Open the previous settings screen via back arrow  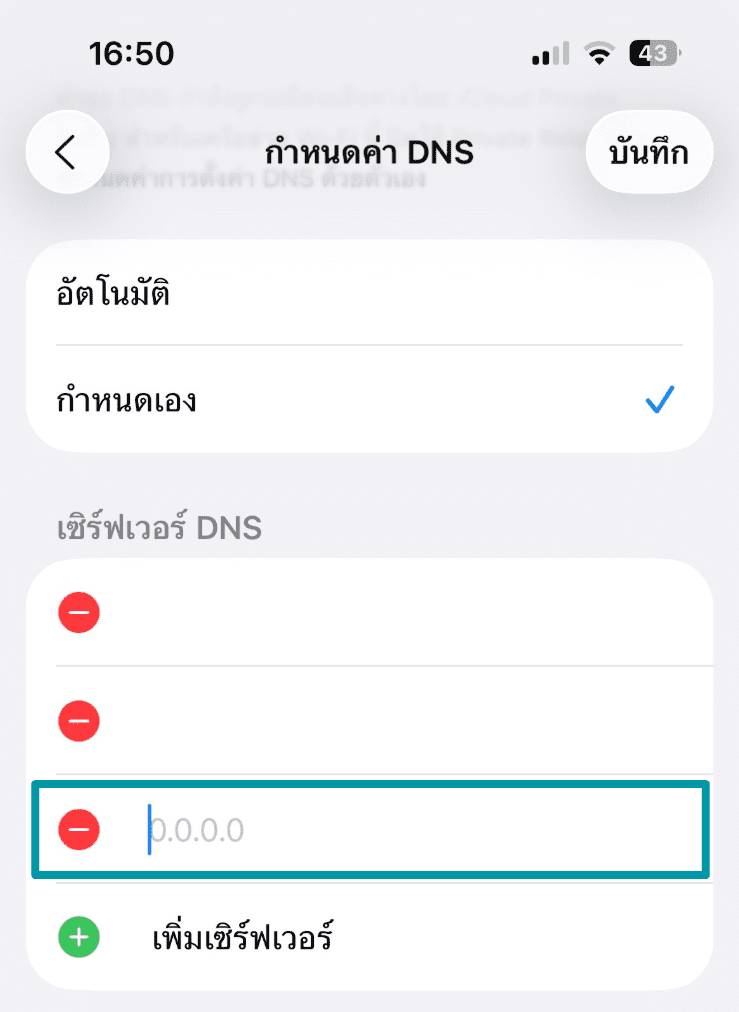67,152
